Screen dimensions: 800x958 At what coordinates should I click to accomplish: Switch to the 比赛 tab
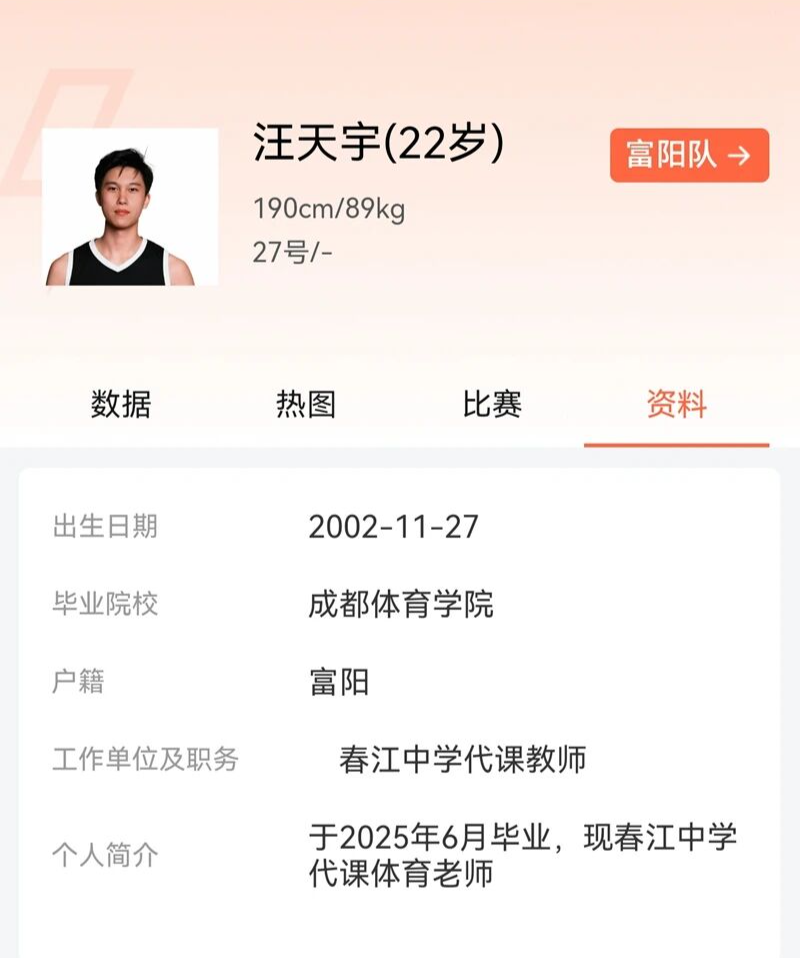point(492,405)
